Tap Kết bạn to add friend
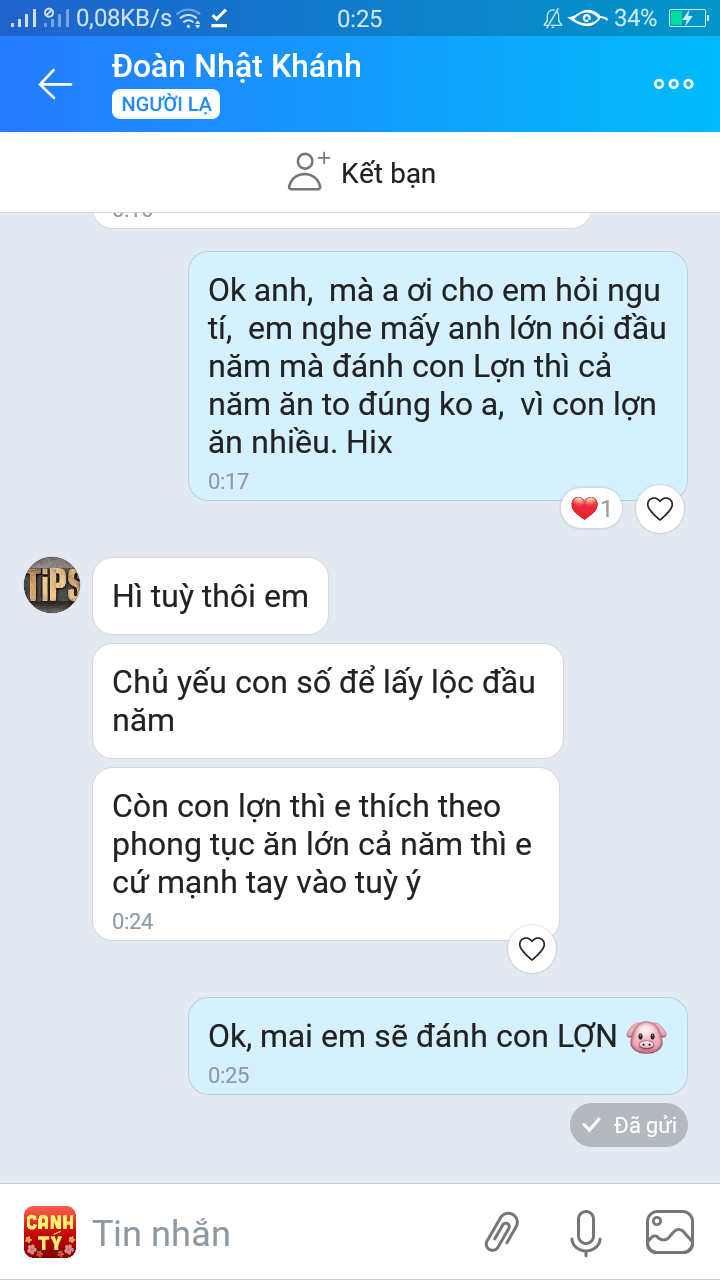 coord(361,173)
